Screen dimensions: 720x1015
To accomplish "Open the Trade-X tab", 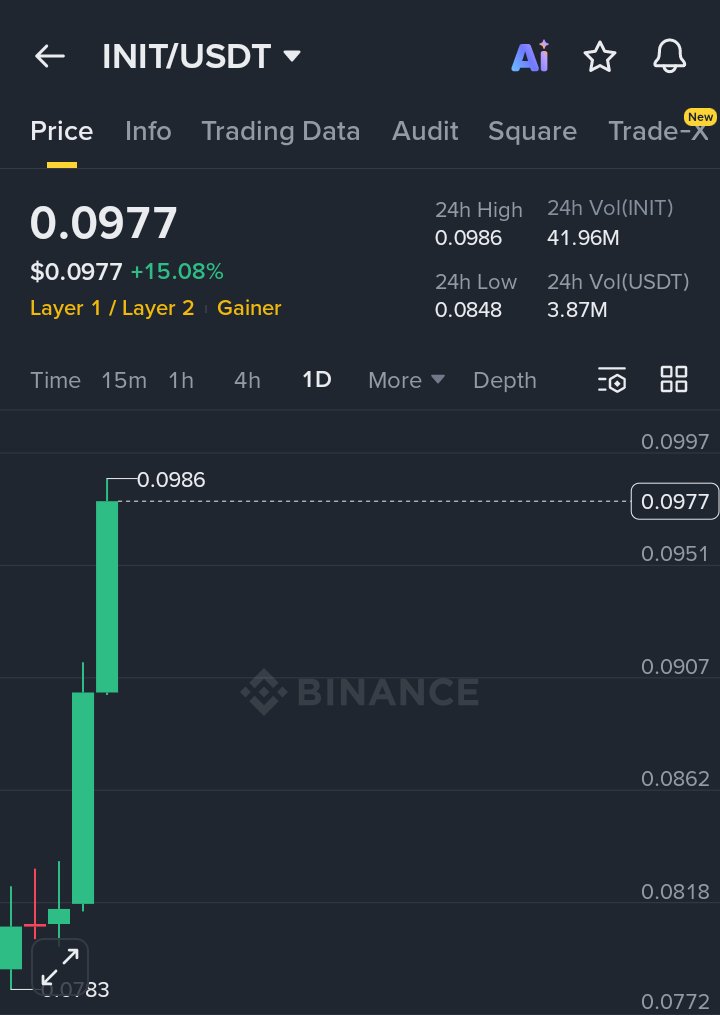I will (x=658, y=131).
